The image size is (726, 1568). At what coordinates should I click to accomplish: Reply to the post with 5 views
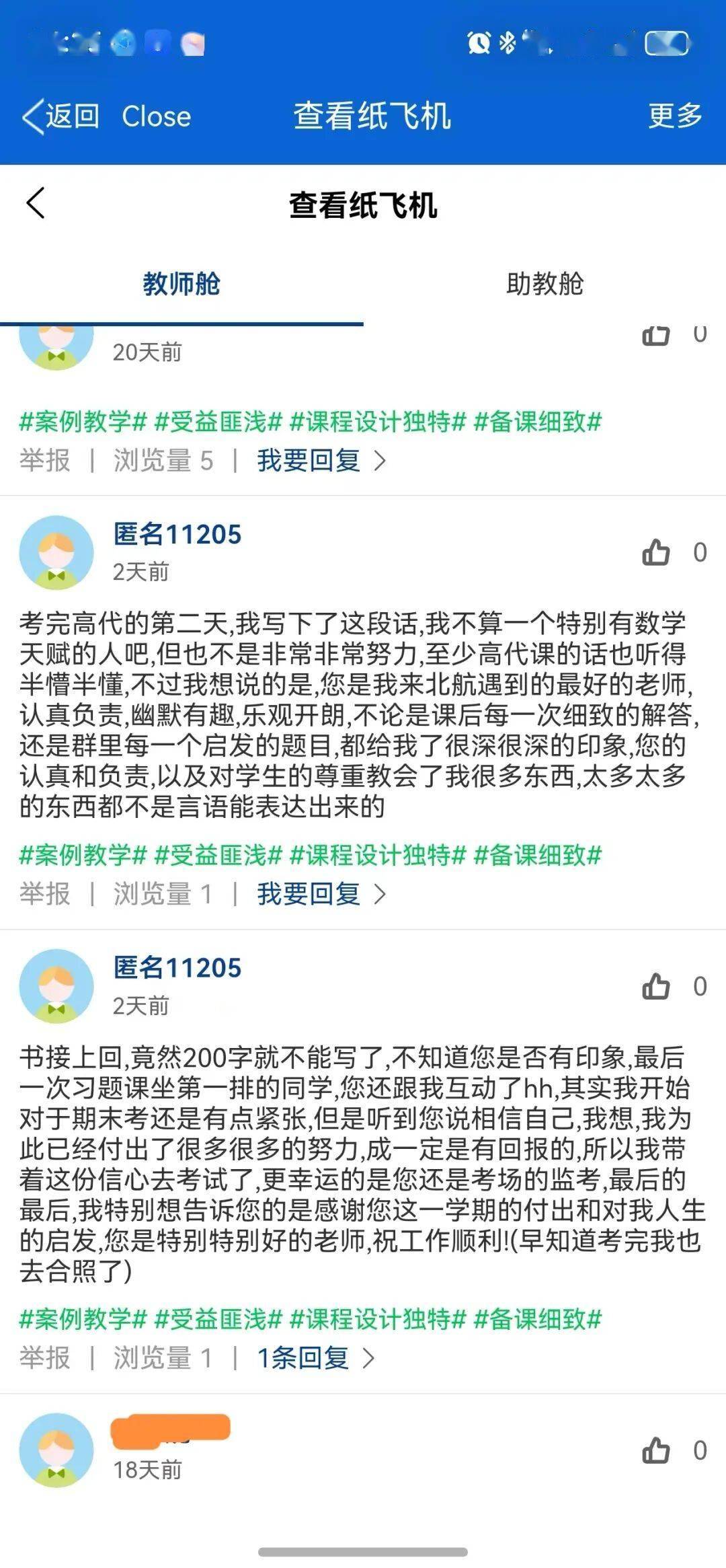320,461
